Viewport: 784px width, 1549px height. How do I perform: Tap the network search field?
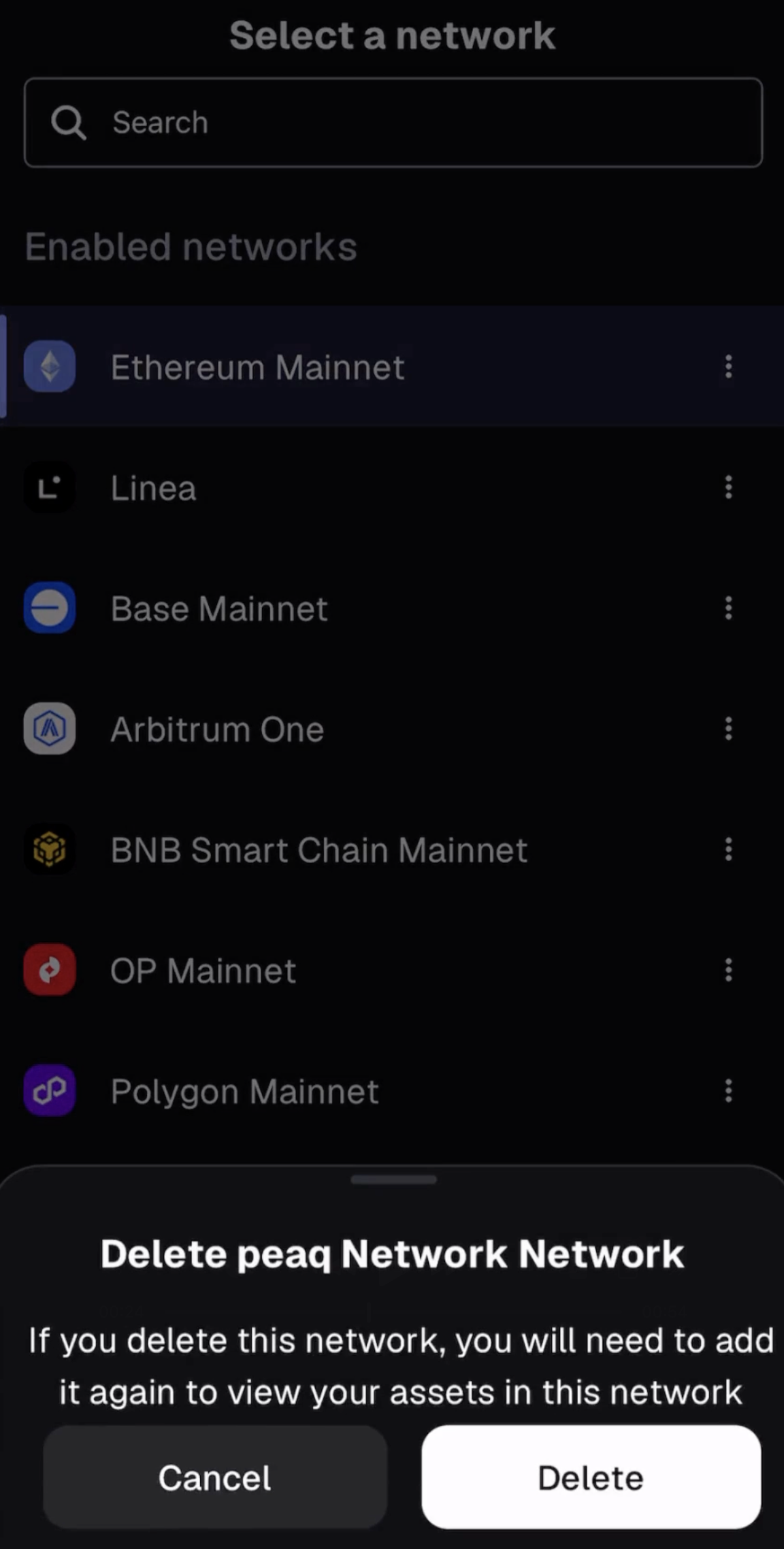393,123
